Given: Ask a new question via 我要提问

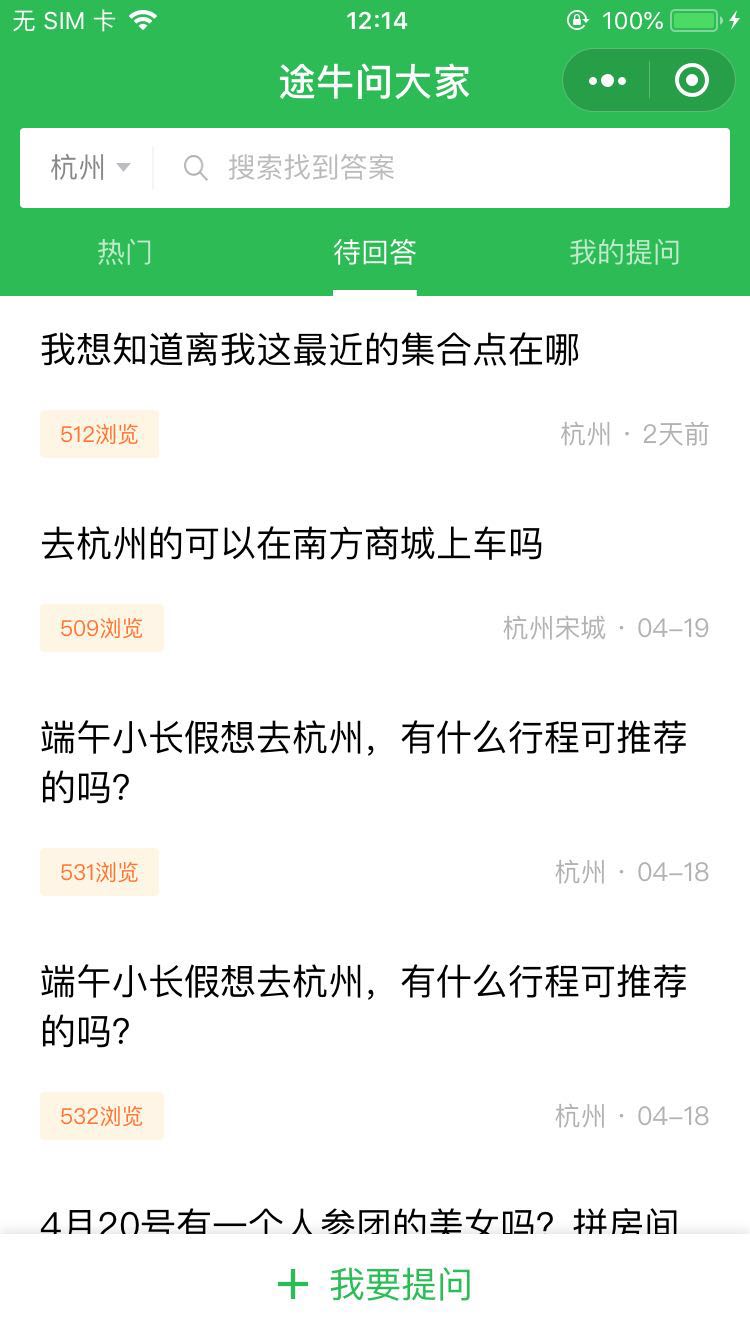Looking at the screenshot, I should click(375, 1285).
